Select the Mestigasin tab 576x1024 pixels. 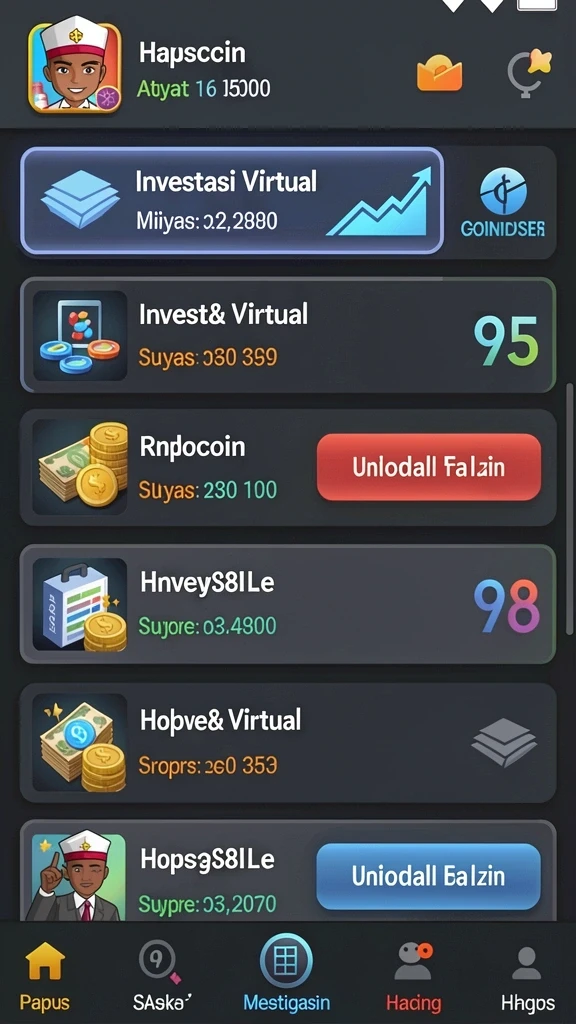click(x=286, y=974)
